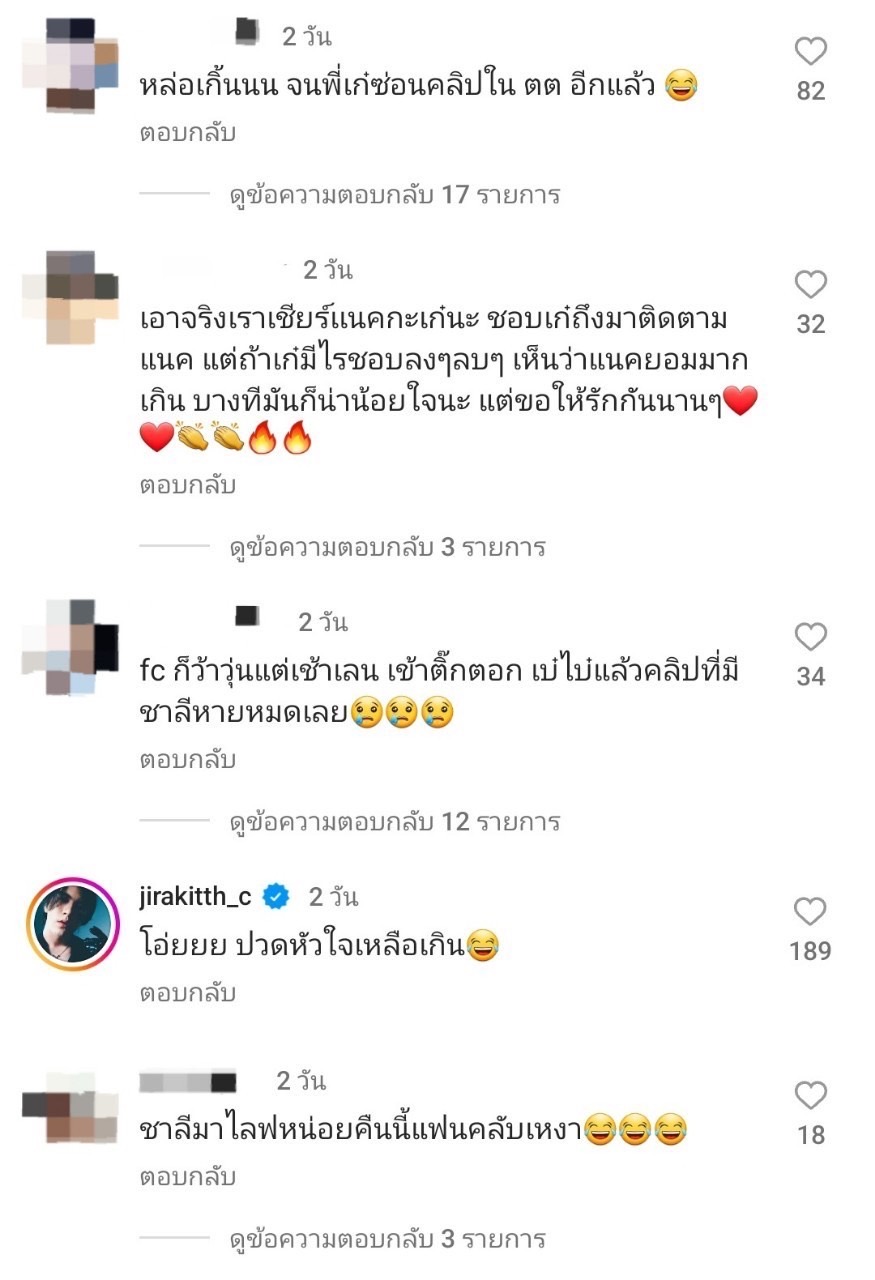Reply to the comment starting with 'fc'

point(187,760)
